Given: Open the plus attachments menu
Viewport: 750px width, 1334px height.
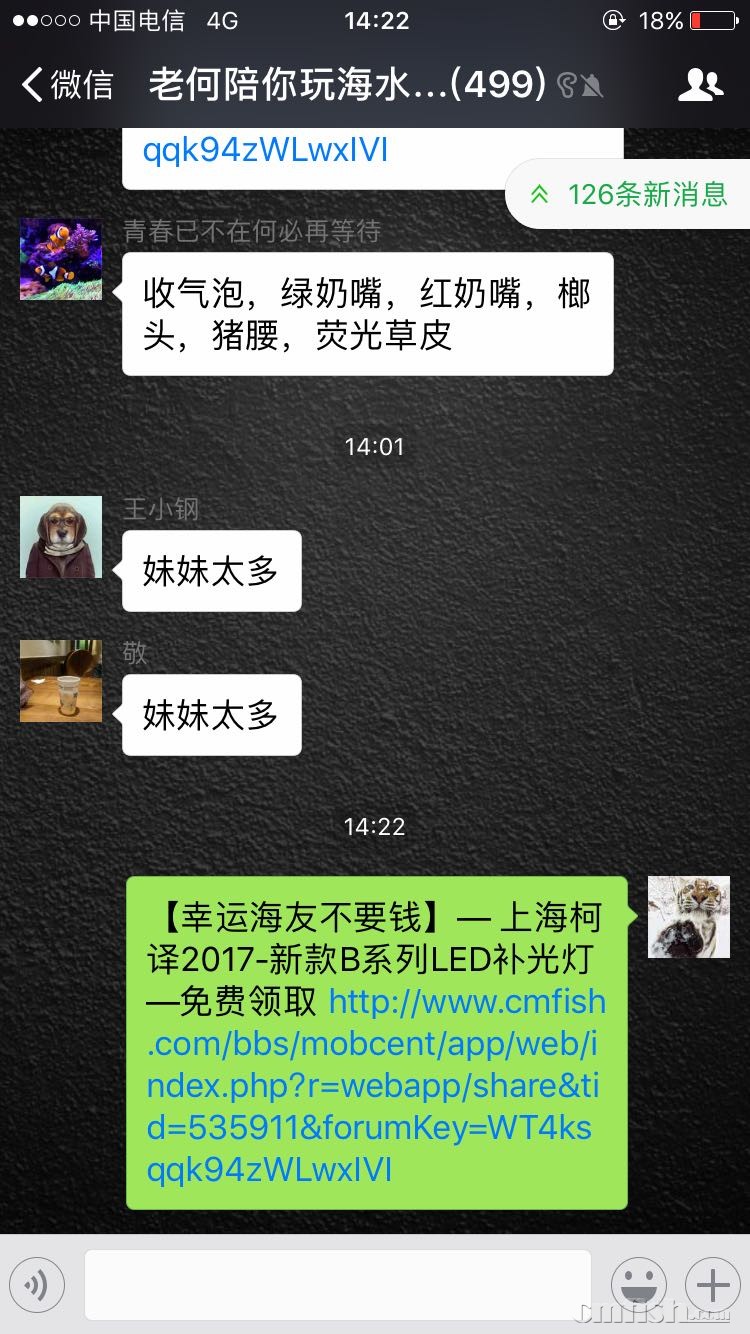Looking at the screenshot, I should 712,1284.
